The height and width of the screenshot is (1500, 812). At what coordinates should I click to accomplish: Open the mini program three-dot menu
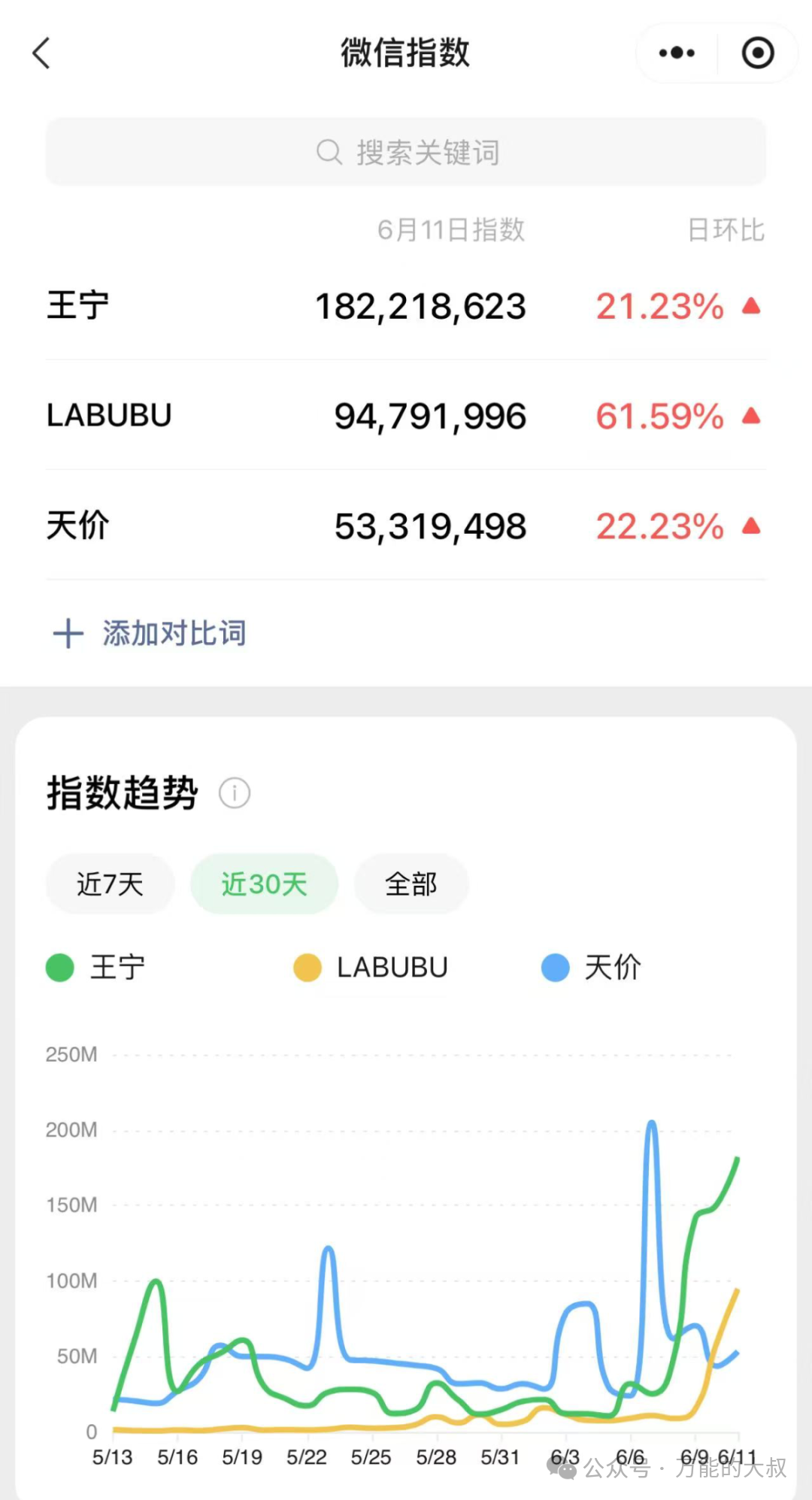pos(677,53)
